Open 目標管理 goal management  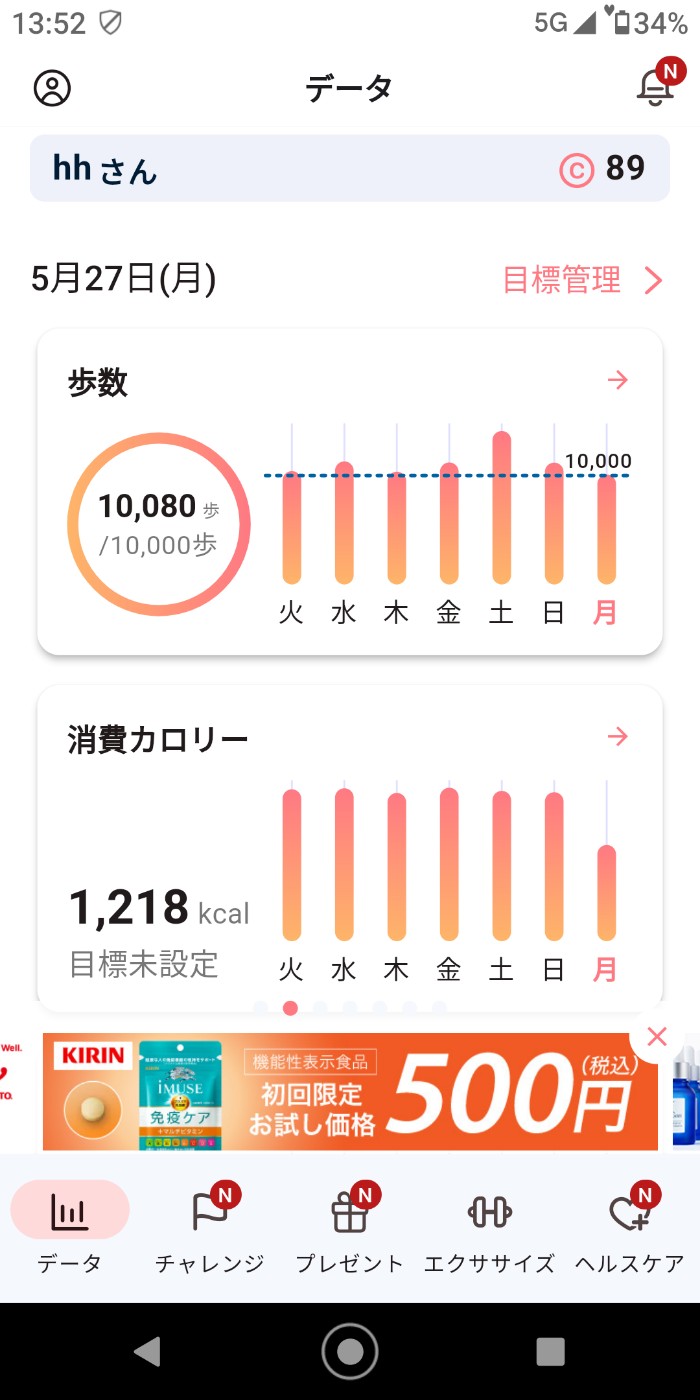point(582,280)
